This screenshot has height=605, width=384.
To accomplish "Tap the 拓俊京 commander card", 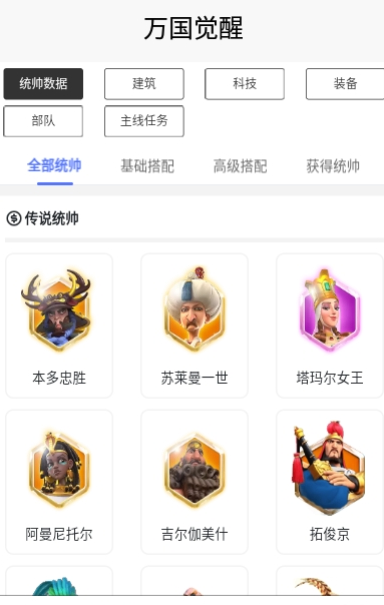I will [330, 482].
